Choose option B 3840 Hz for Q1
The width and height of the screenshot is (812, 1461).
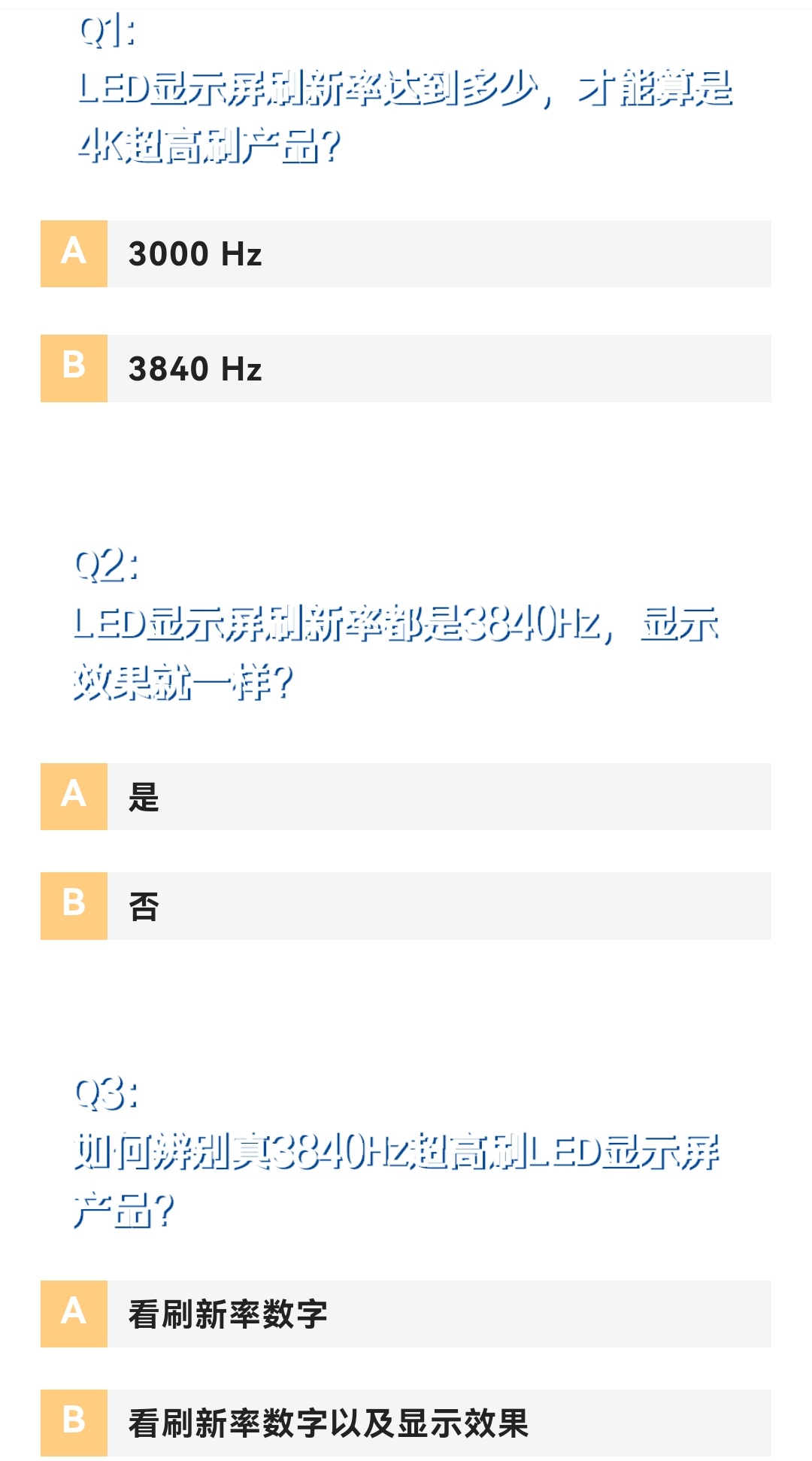click(x=406, y=368)
